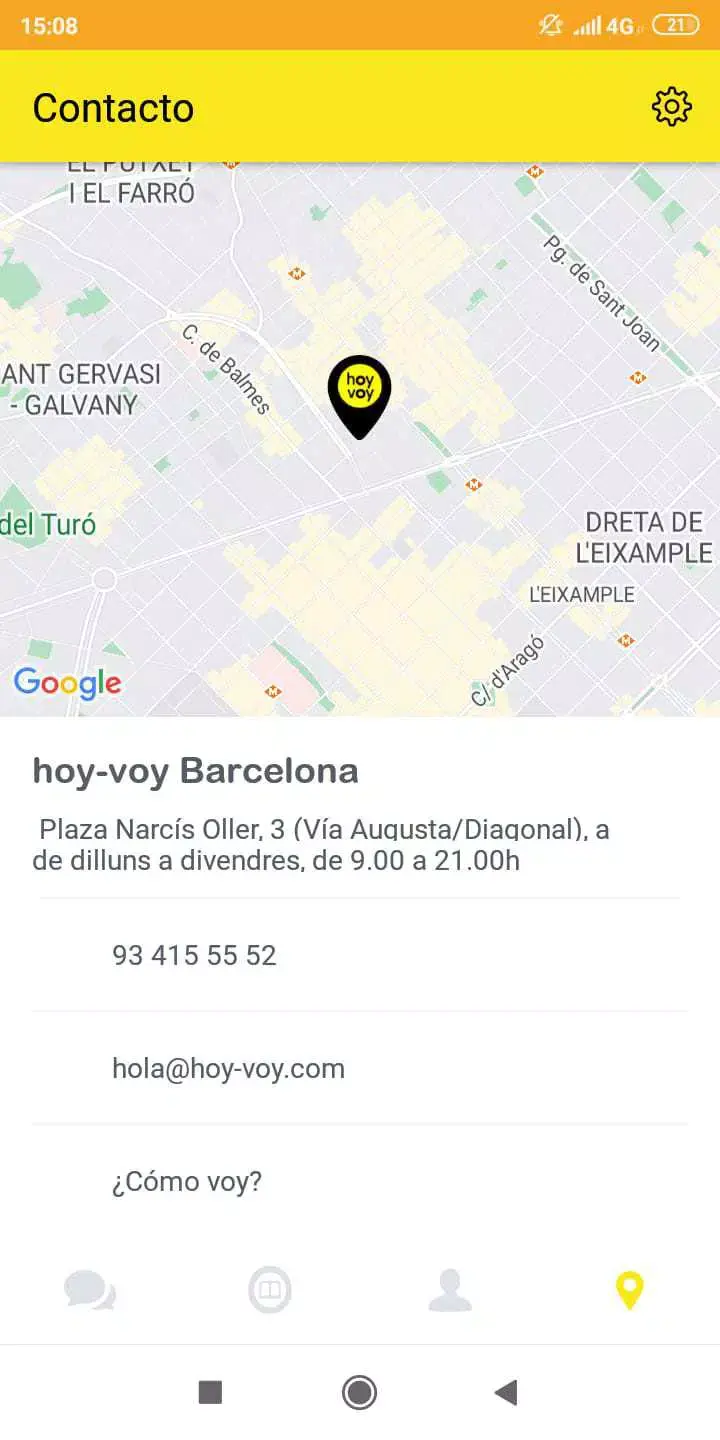
Task: Switch to the chat bubbles tab
Action: click(90, 1290)
